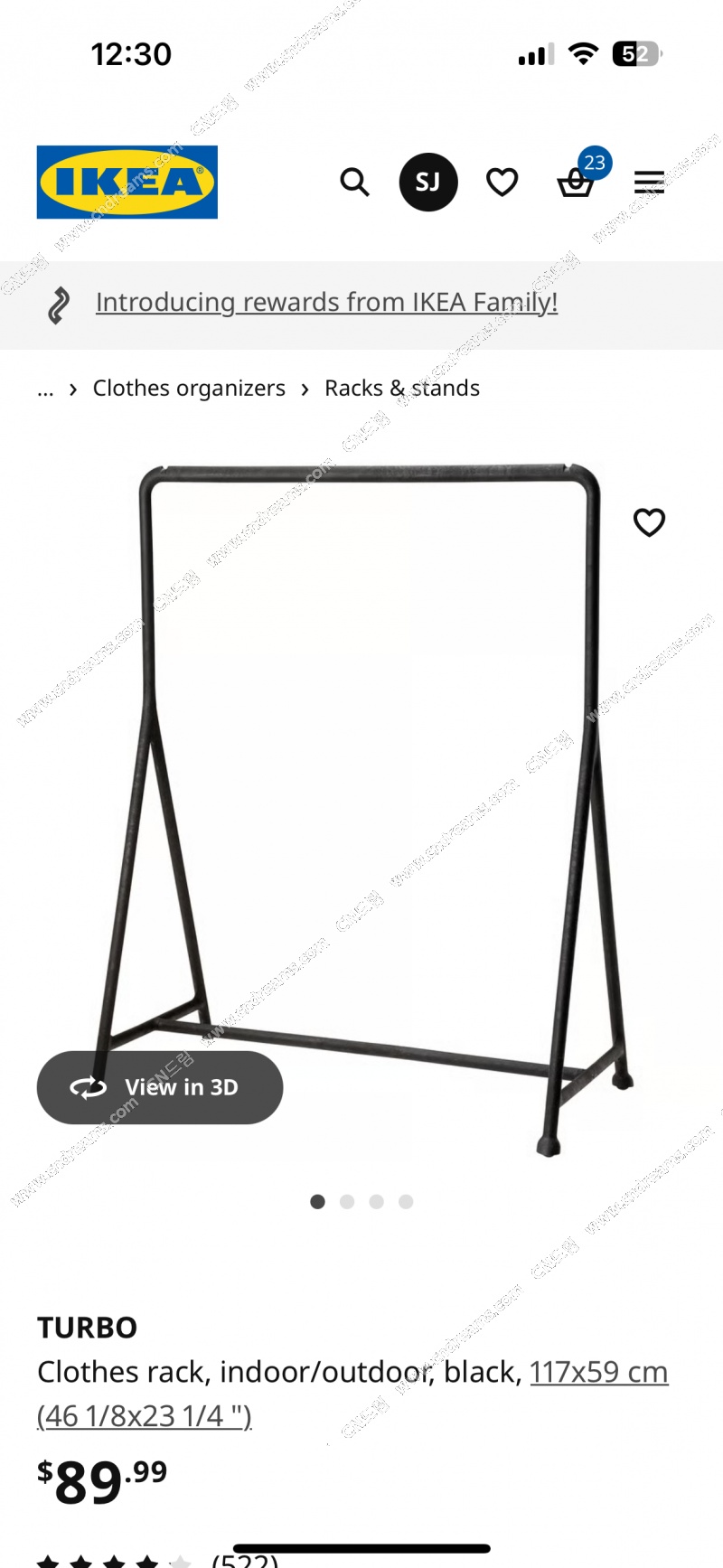723x1568 pixels.
Task: Open the search magnifier icon
Action: click(354, 183)
